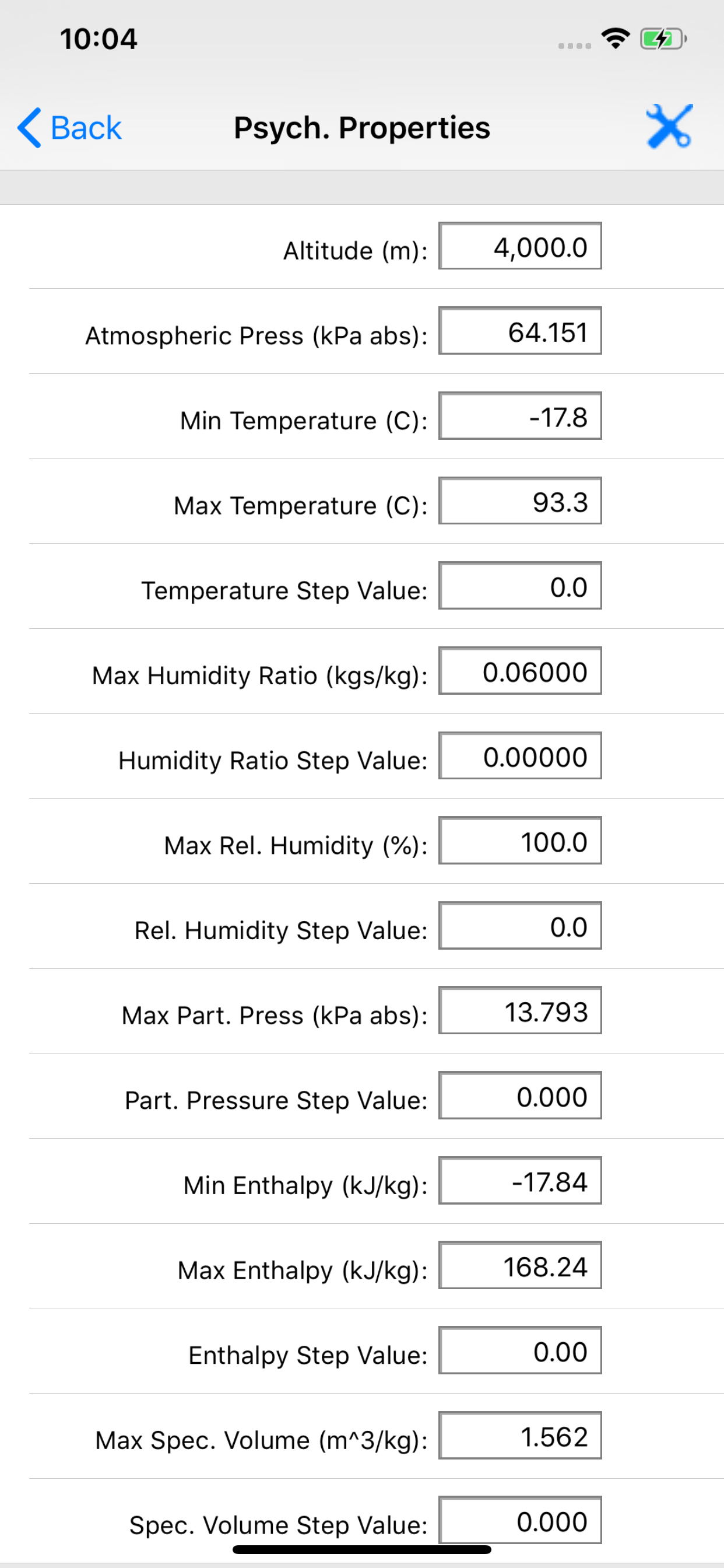
Task: Tap the battery charging indicator
Action: [660, 38]
